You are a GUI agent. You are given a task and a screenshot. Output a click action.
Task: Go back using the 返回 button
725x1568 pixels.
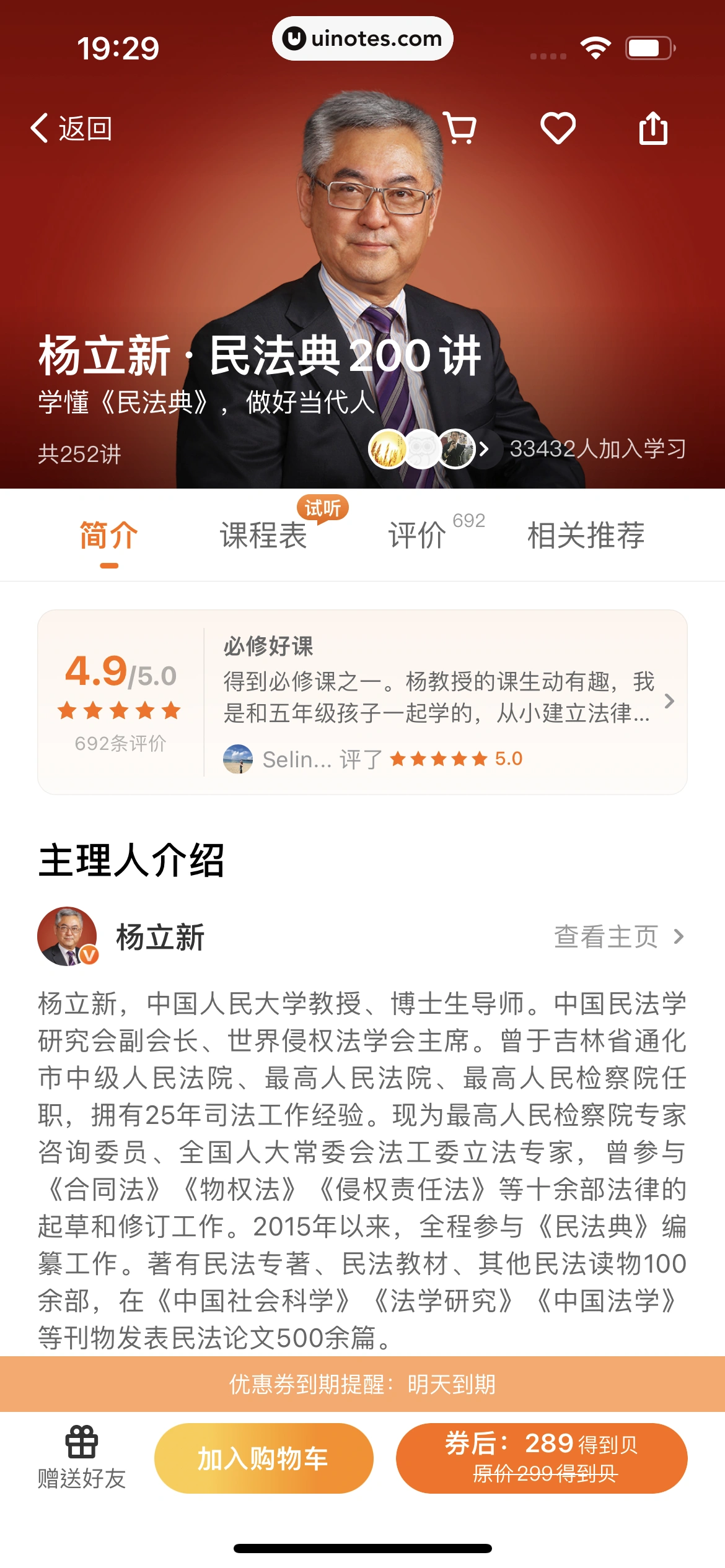(72, 129)
